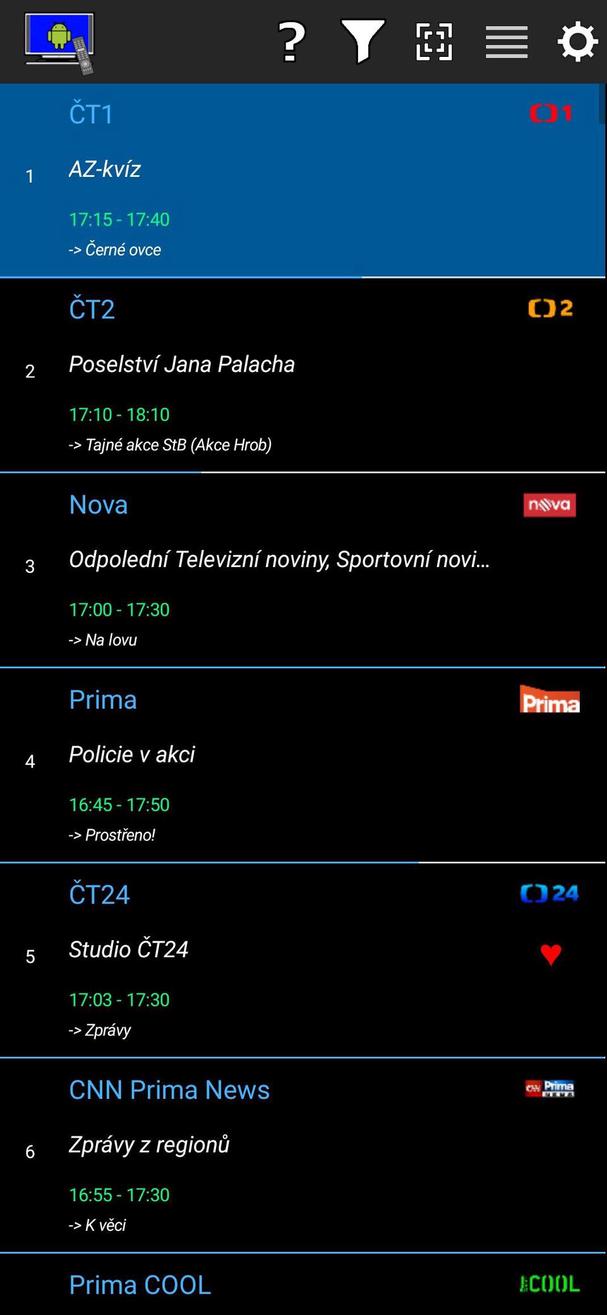Select the ČT1 channel row

300,180
